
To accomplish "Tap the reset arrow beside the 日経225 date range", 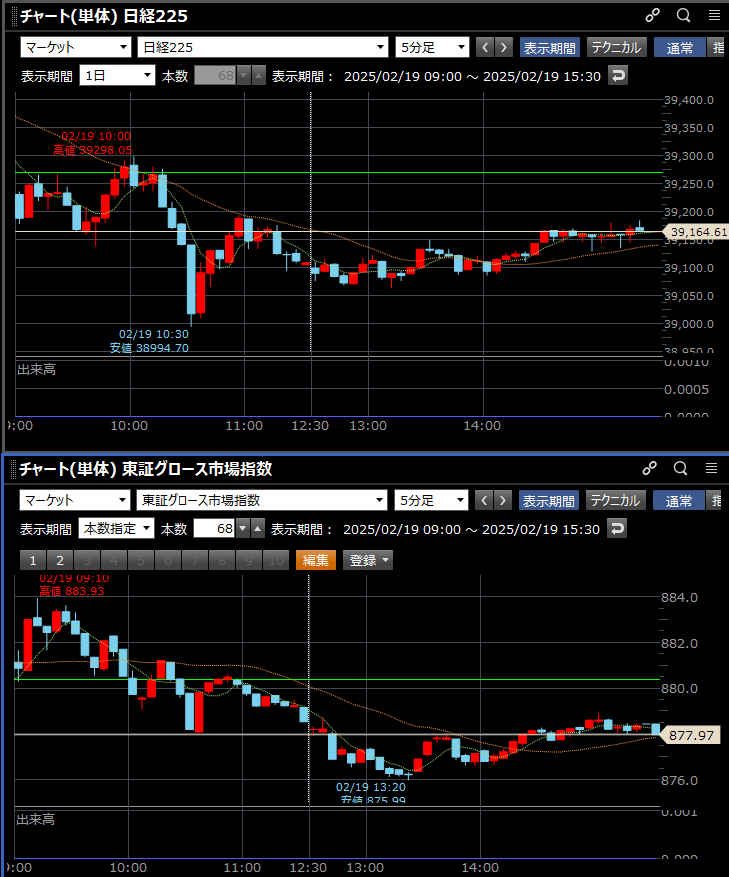I will (618, 75).
